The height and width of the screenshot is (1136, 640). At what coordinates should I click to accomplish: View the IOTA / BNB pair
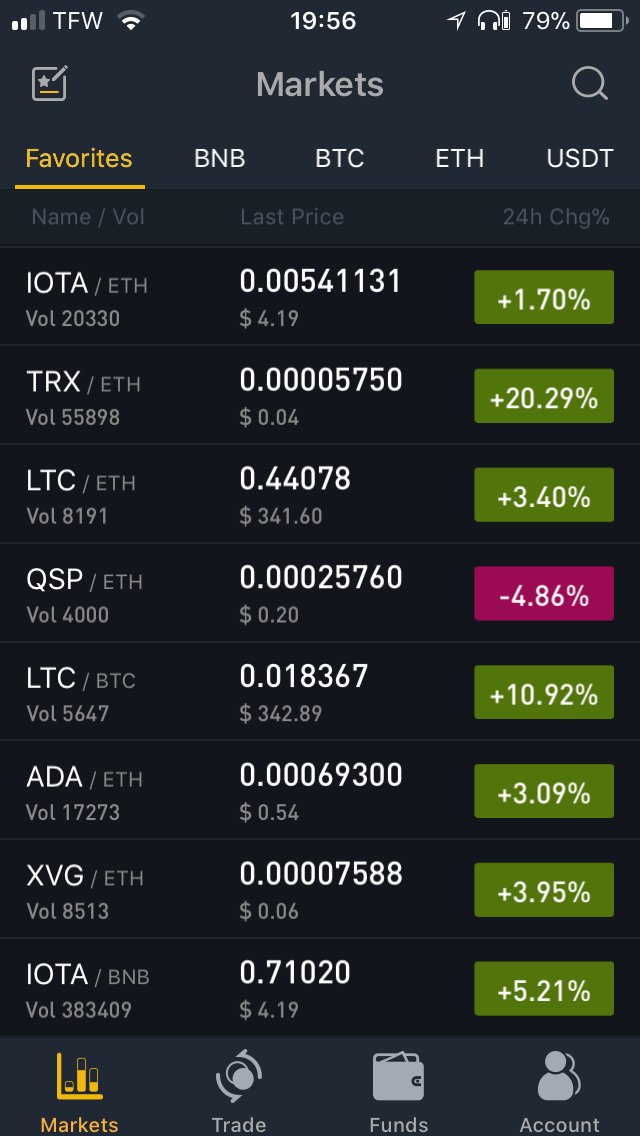(320, 987)
